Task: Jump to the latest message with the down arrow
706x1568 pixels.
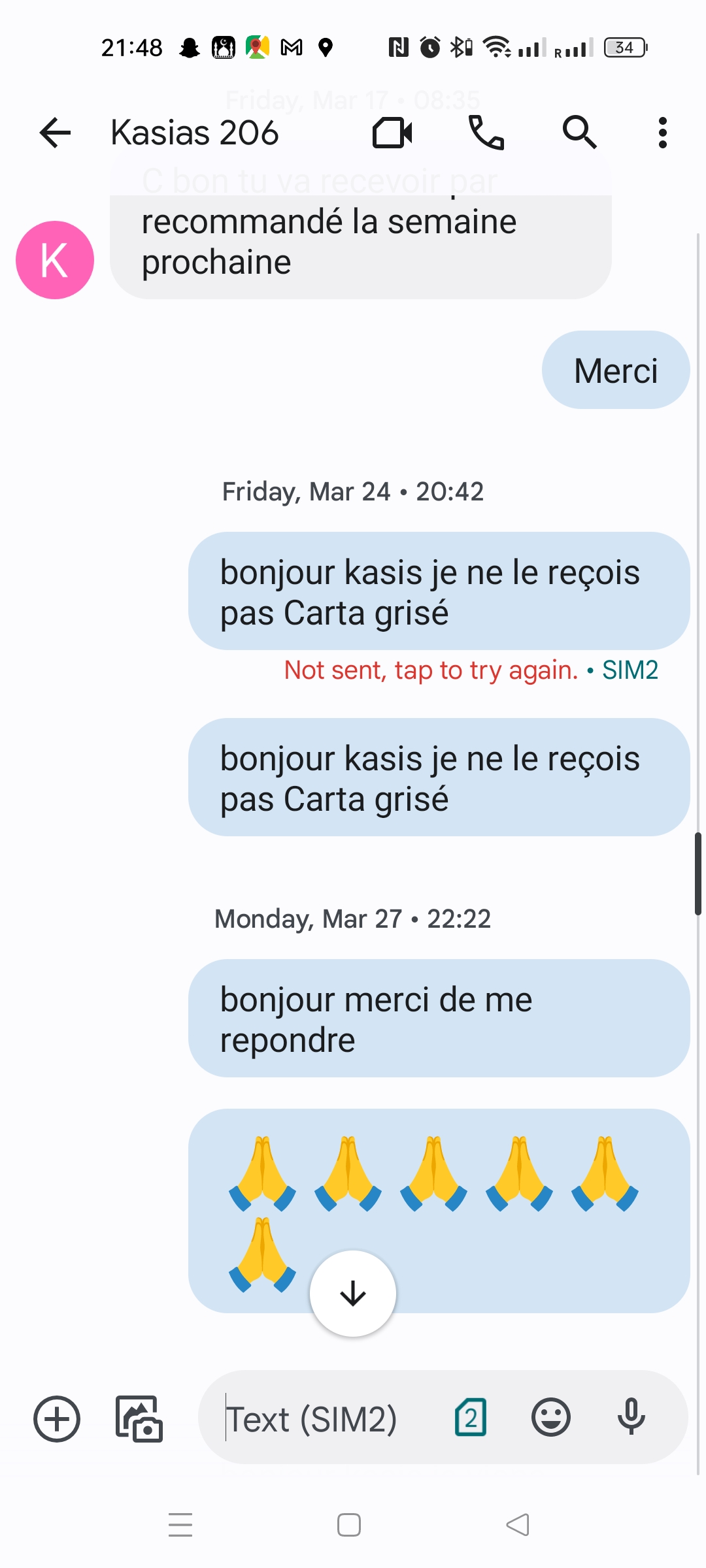Action: coord(353,1294)
